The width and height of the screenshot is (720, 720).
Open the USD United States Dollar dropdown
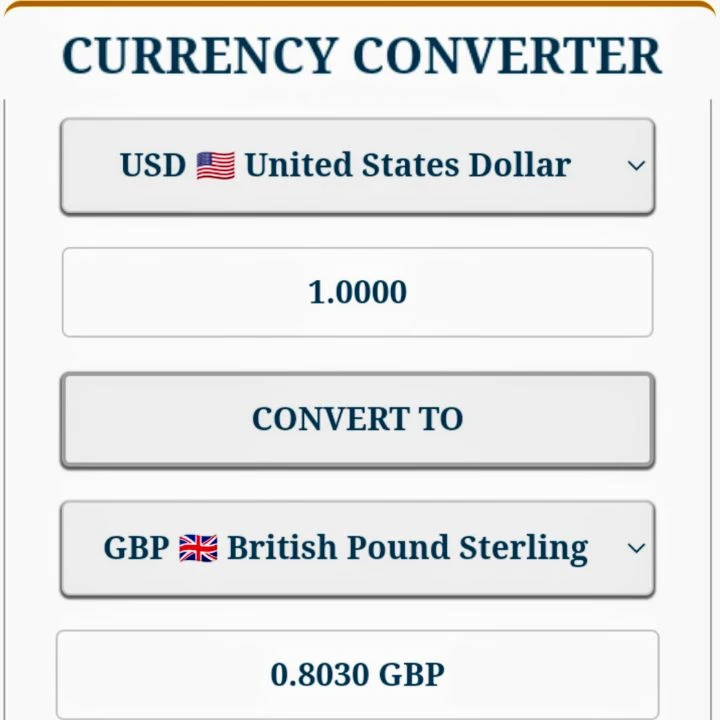[x=357, y=166]
